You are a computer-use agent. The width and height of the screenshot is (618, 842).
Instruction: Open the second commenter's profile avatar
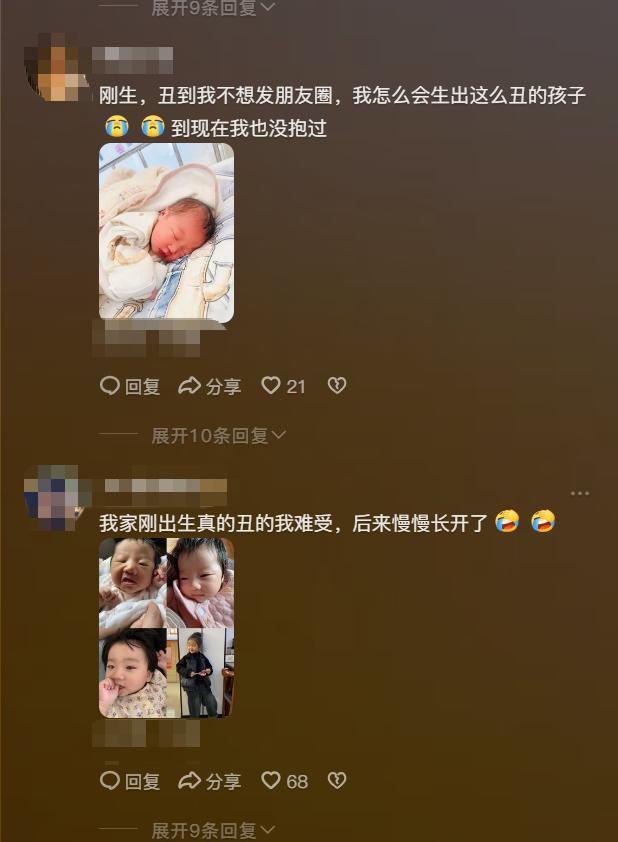pos(58,496)
